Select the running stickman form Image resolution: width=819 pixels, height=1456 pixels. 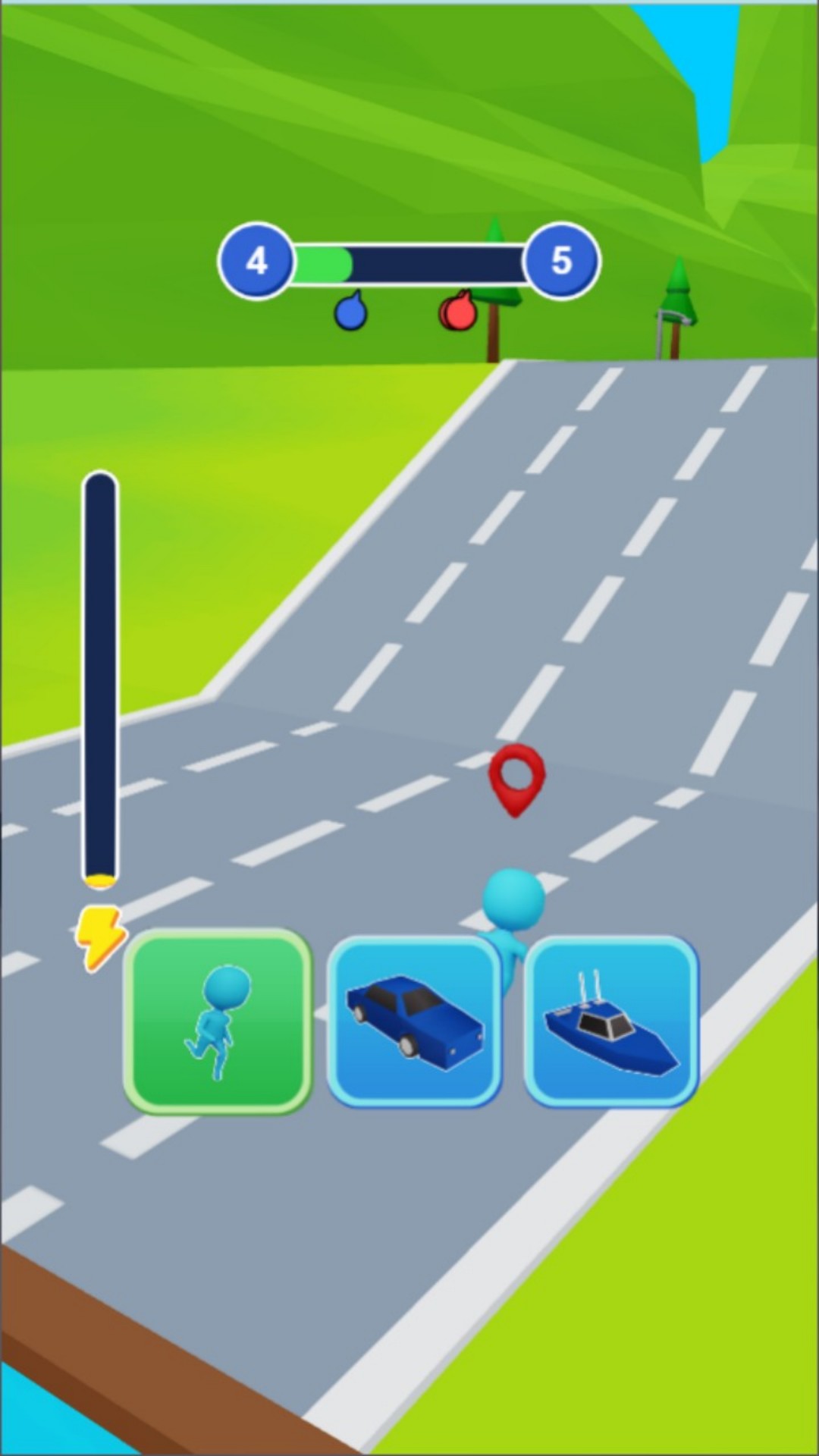[x=218, y=1021]
